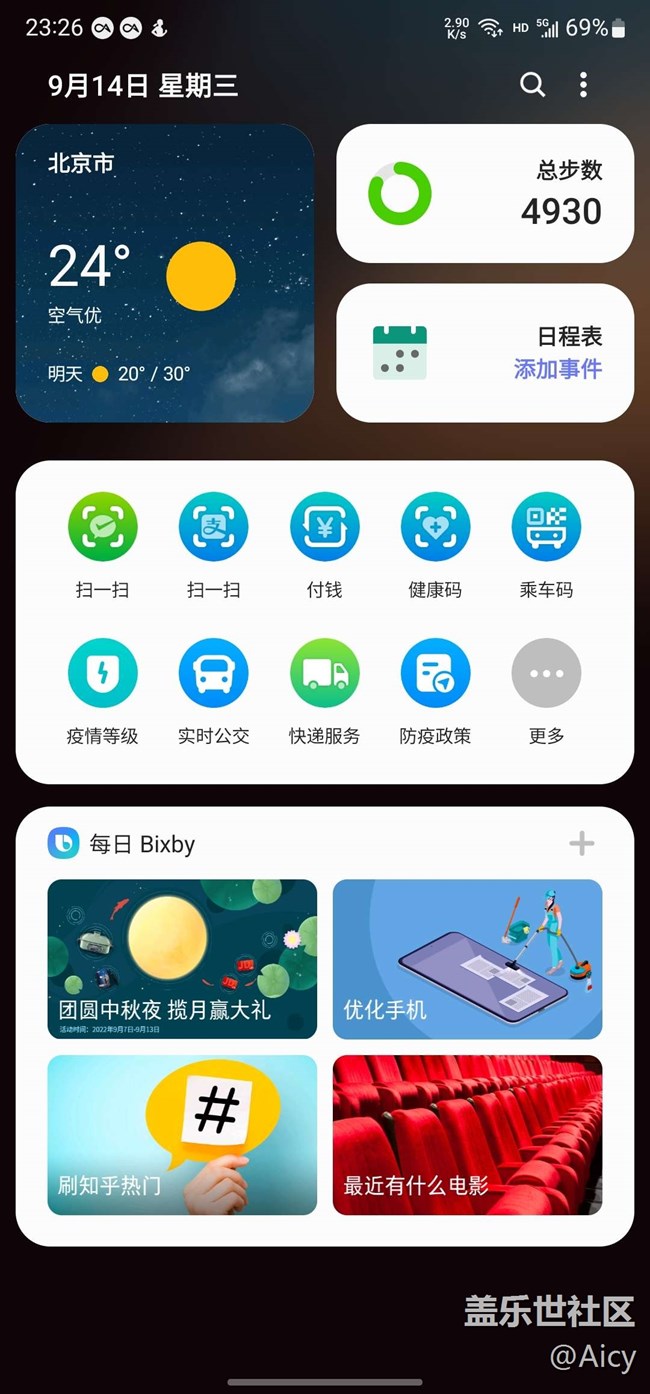
Task: Tap 更多 to show more shortcuts
Action: 546,673
